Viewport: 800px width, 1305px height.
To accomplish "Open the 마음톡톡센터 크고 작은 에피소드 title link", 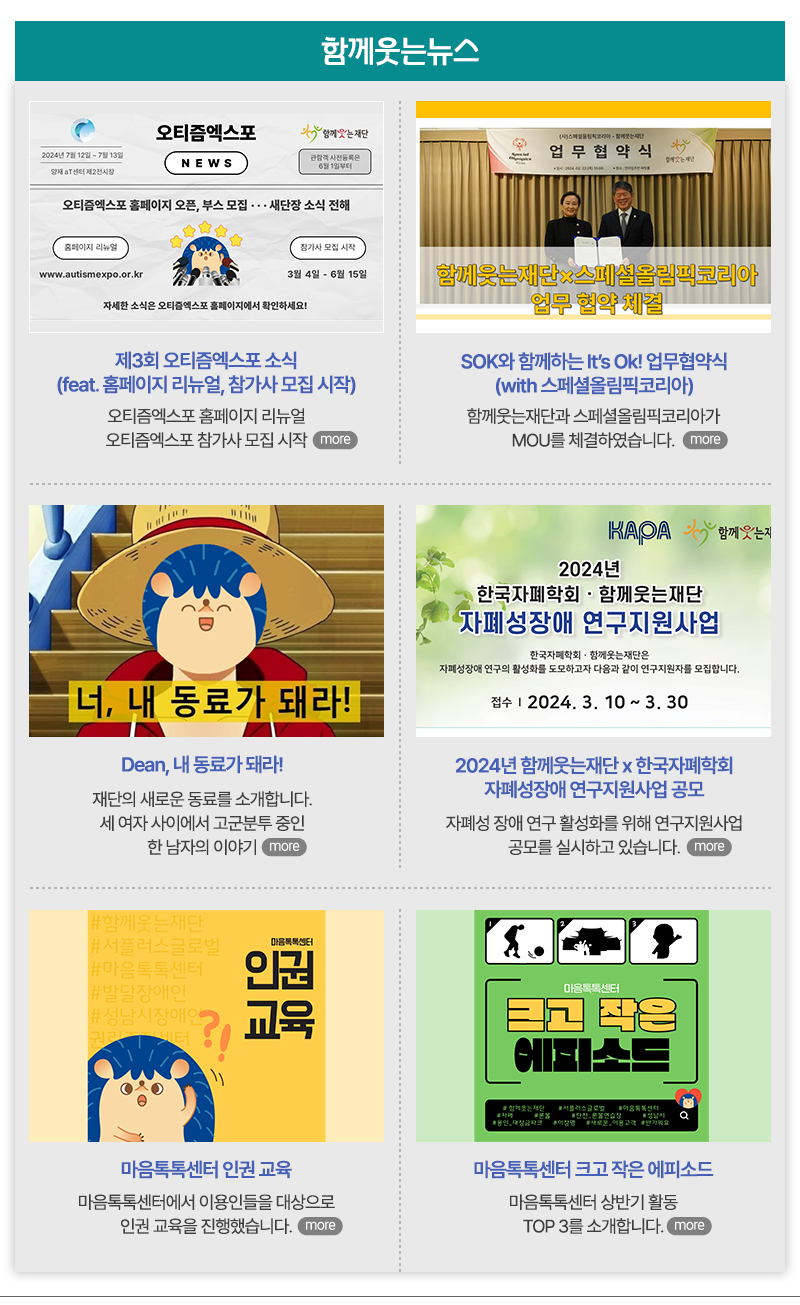I will point(593,1169).
